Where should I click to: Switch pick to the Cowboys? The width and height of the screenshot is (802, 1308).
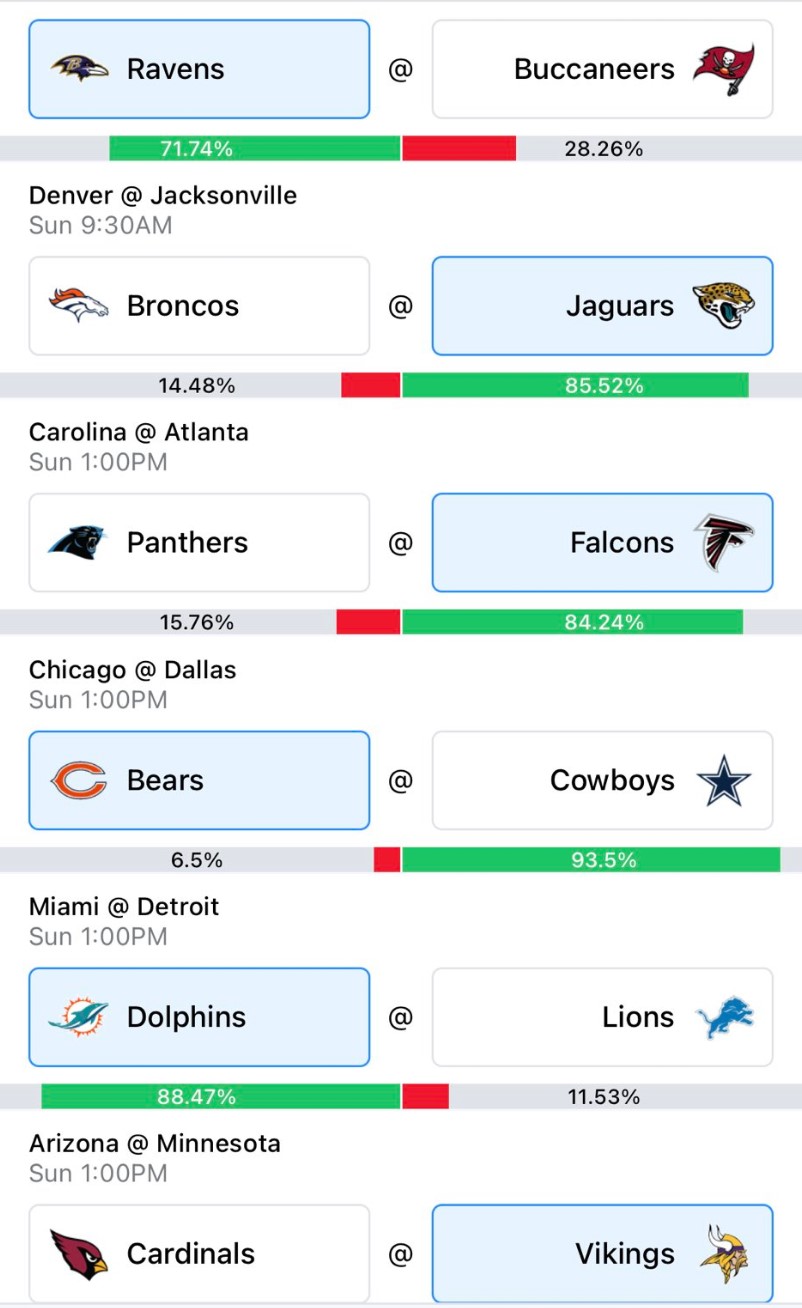point(602,780)
